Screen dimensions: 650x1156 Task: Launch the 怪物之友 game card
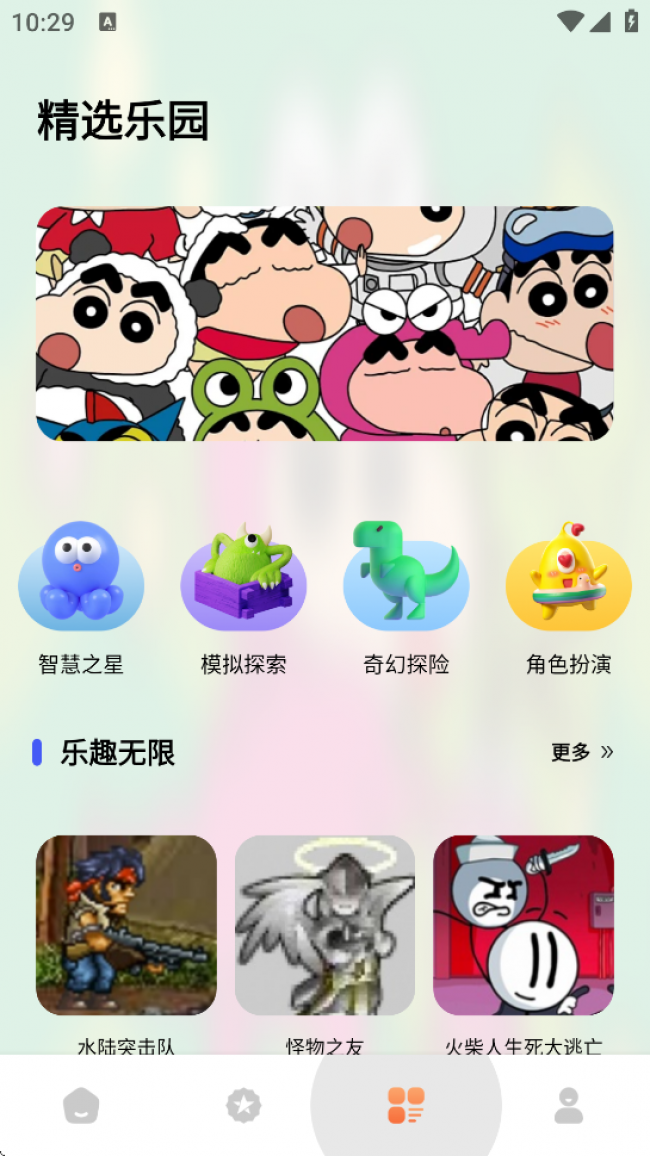[x=325, y=925]
